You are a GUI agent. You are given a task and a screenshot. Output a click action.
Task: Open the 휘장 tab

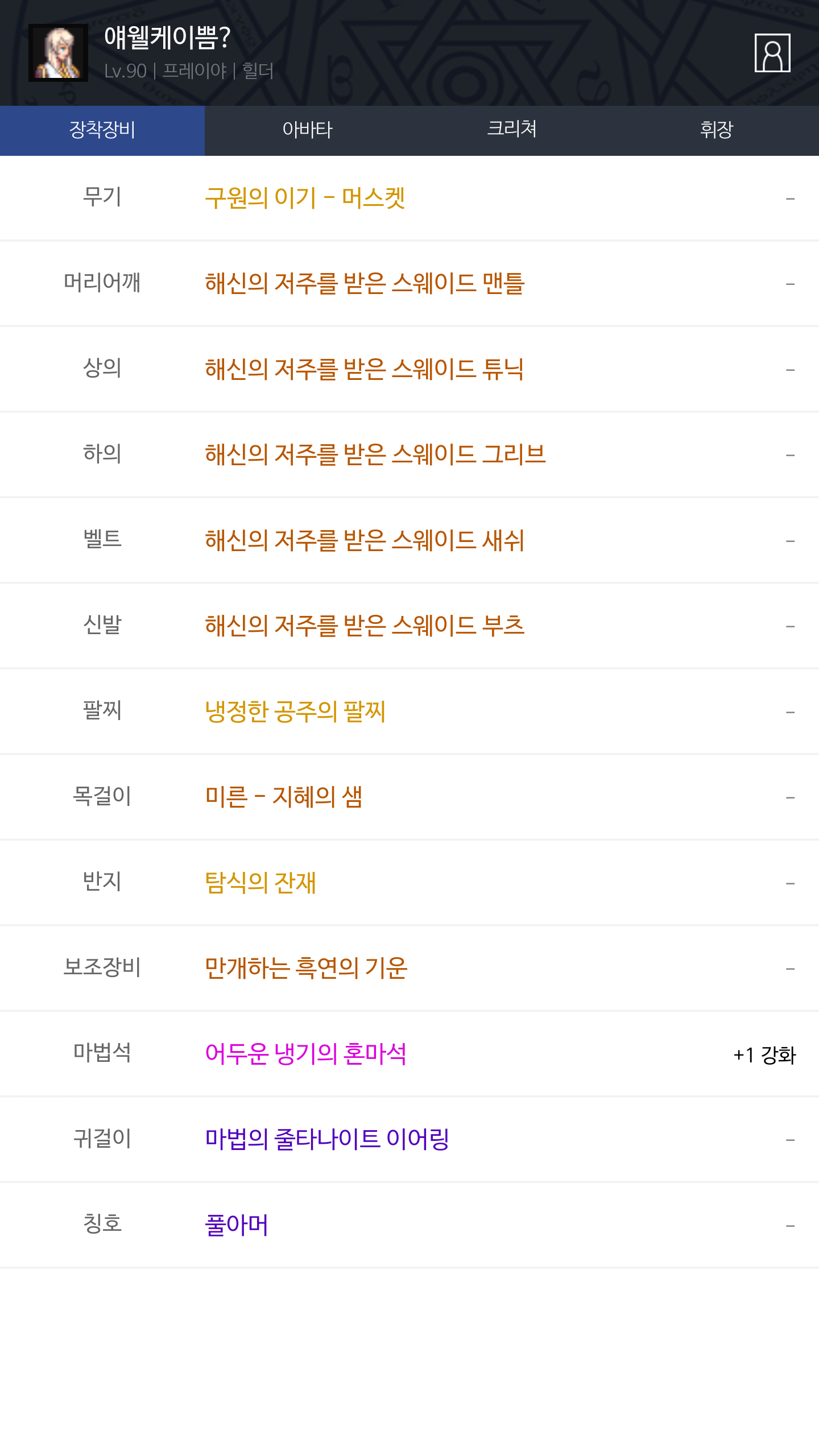point(717,130)
